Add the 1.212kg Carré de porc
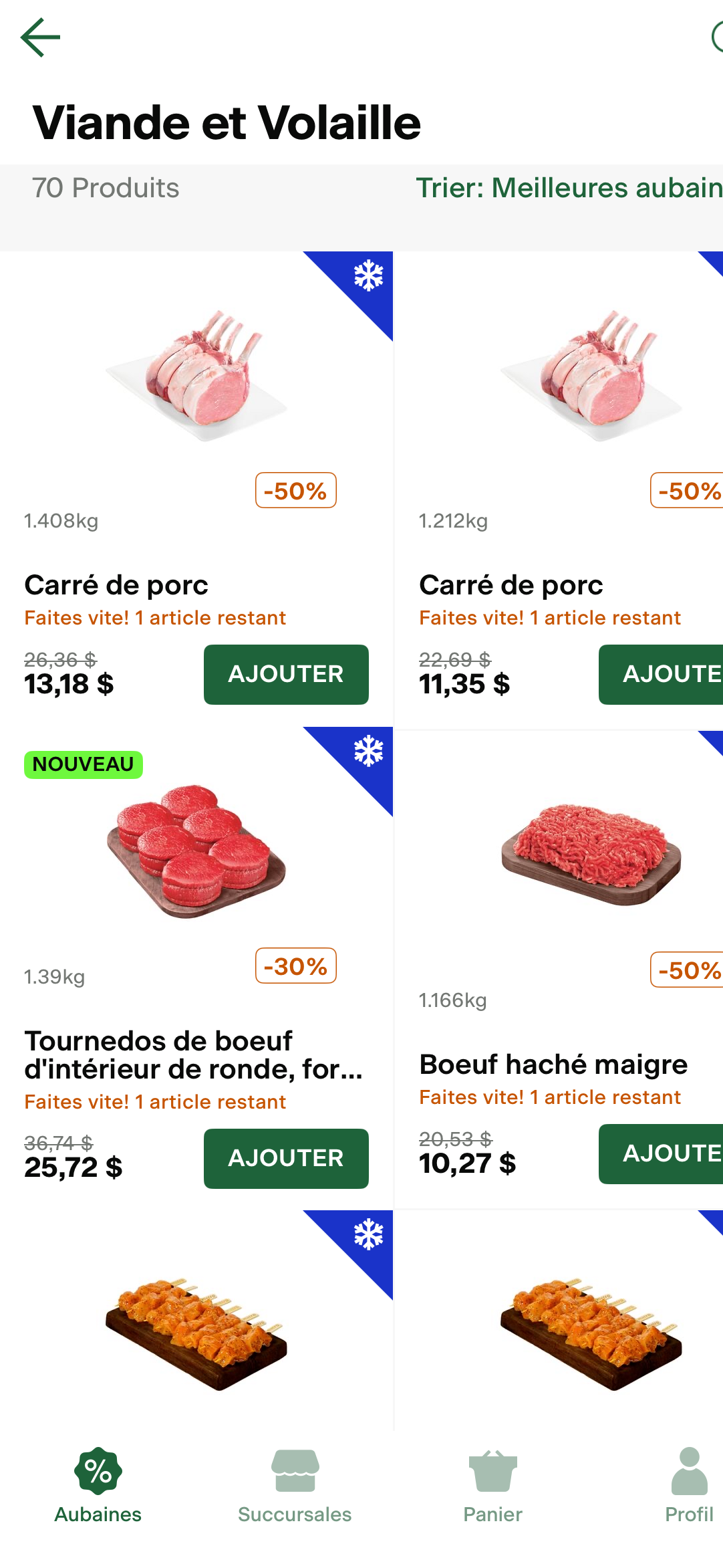 (662, 674)
